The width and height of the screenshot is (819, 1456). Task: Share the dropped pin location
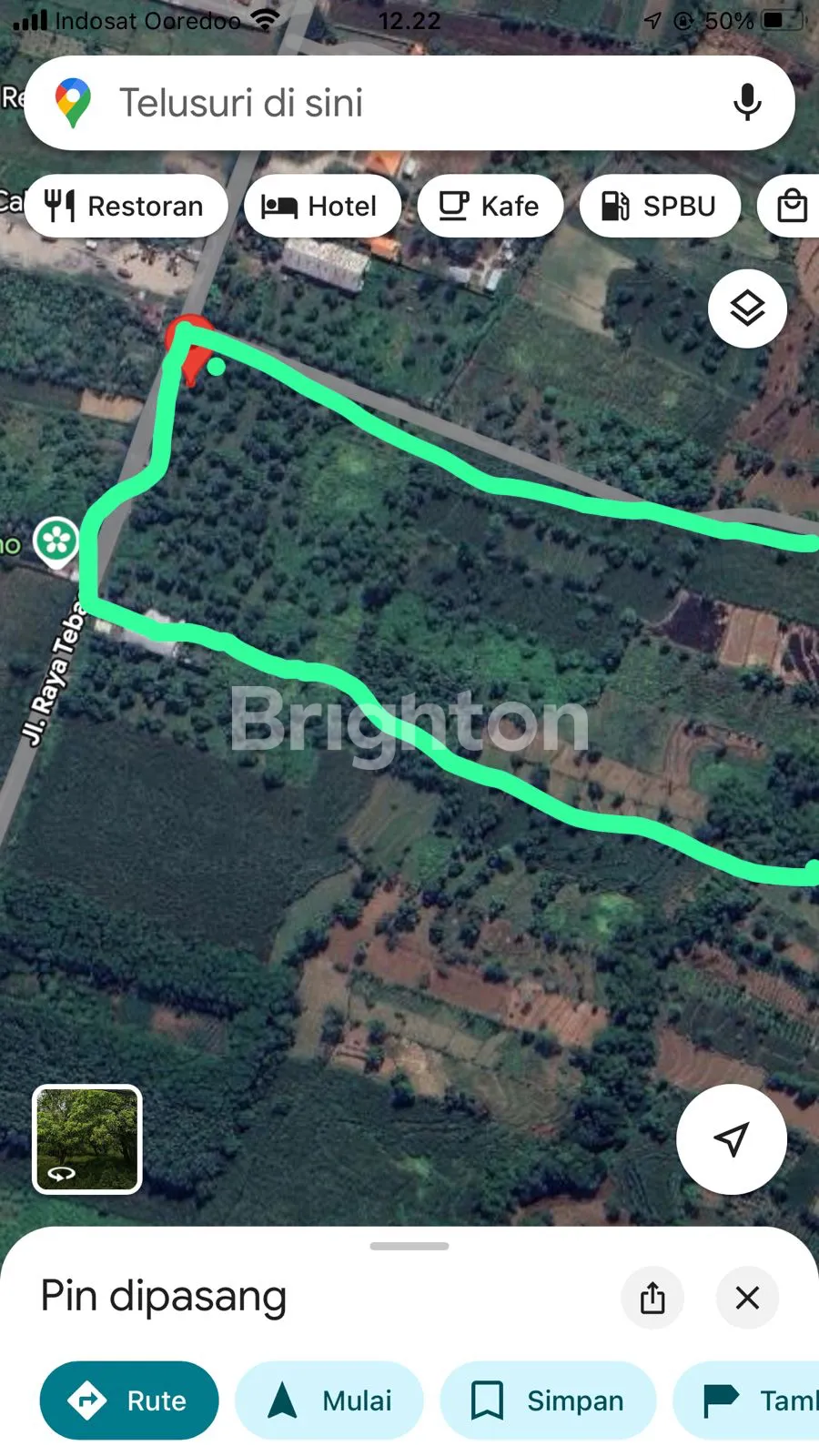click(x=652, y=1298)
